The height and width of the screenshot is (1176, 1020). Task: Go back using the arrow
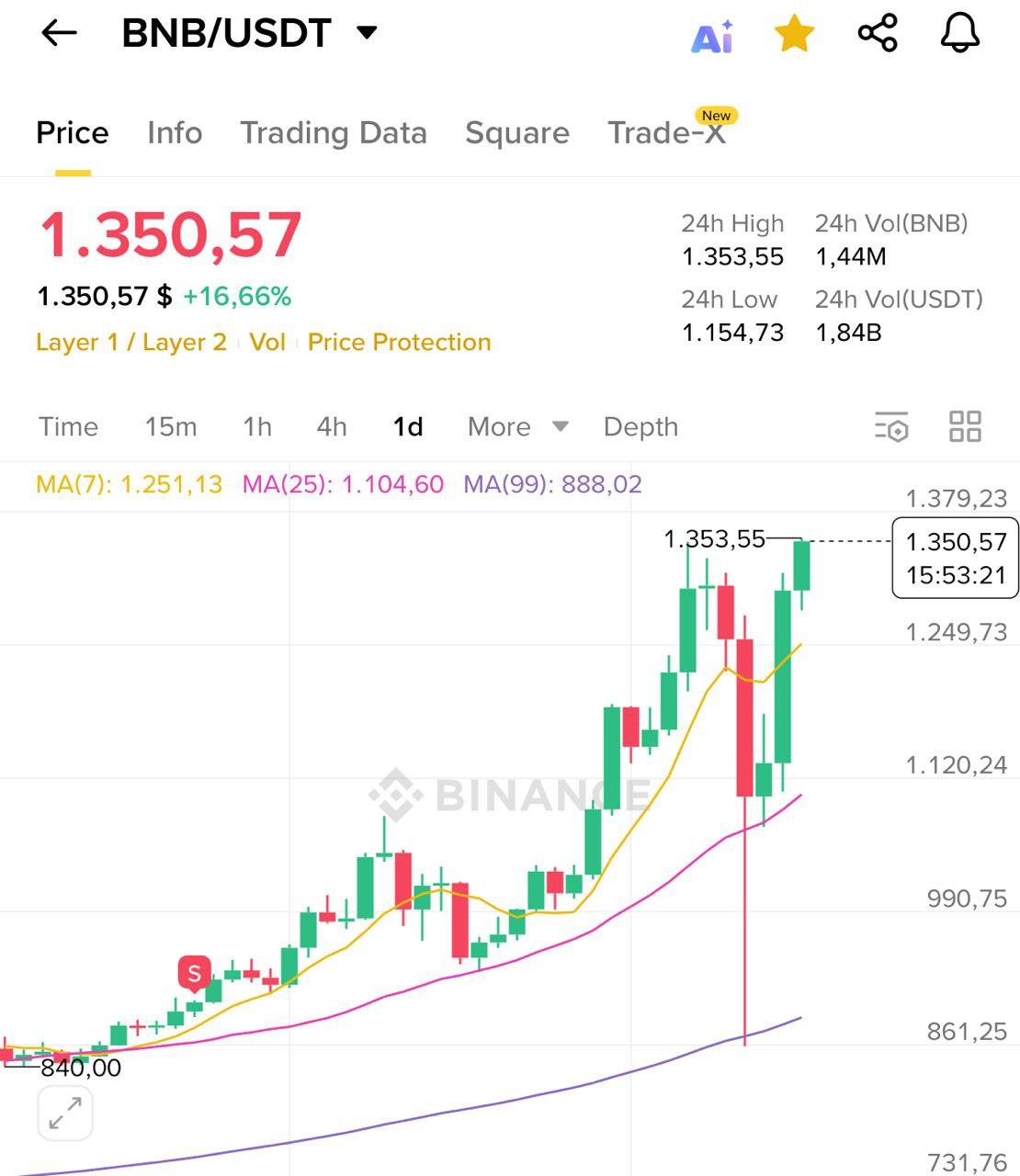[60, 34]
